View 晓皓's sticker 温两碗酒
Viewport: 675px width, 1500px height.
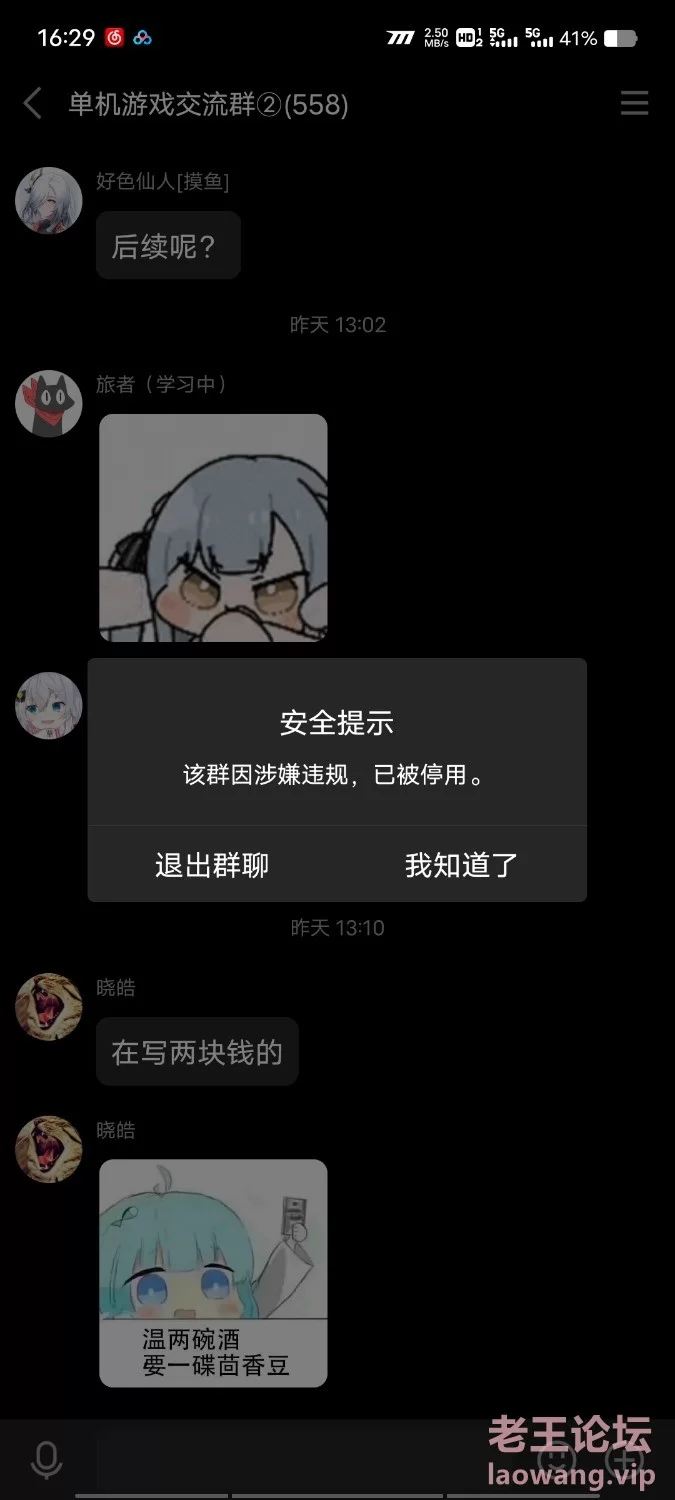click(213, 1272)
